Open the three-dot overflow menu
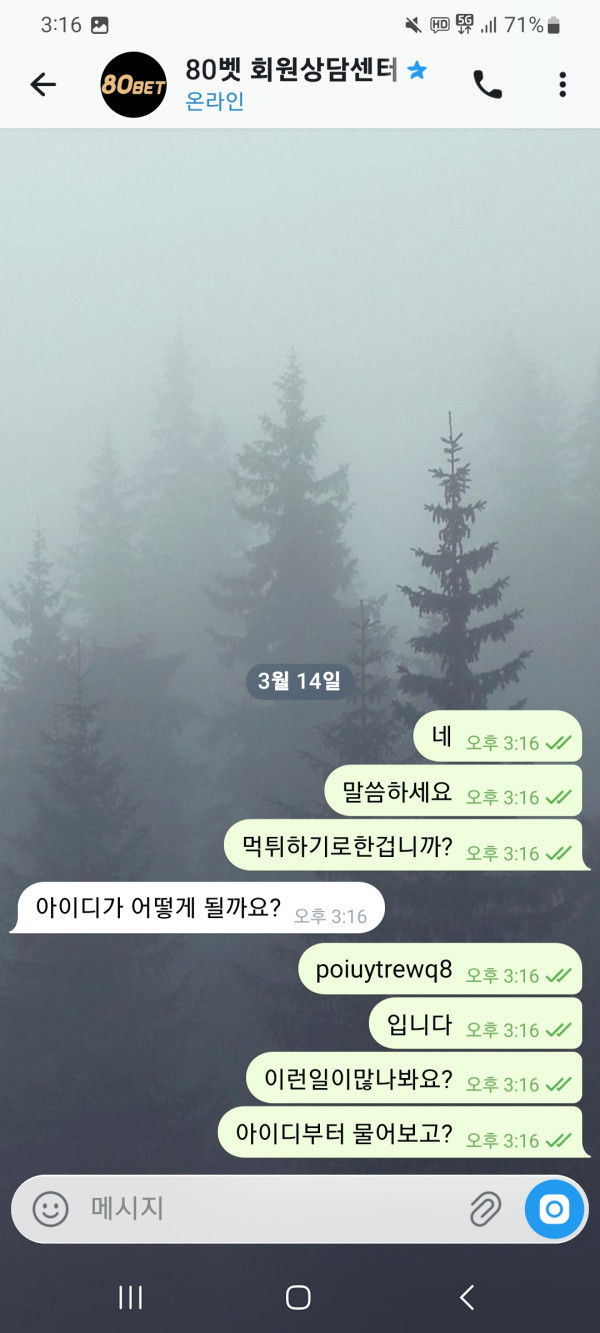The height and width of the screenshot is (1333, 600). point(562,85)
